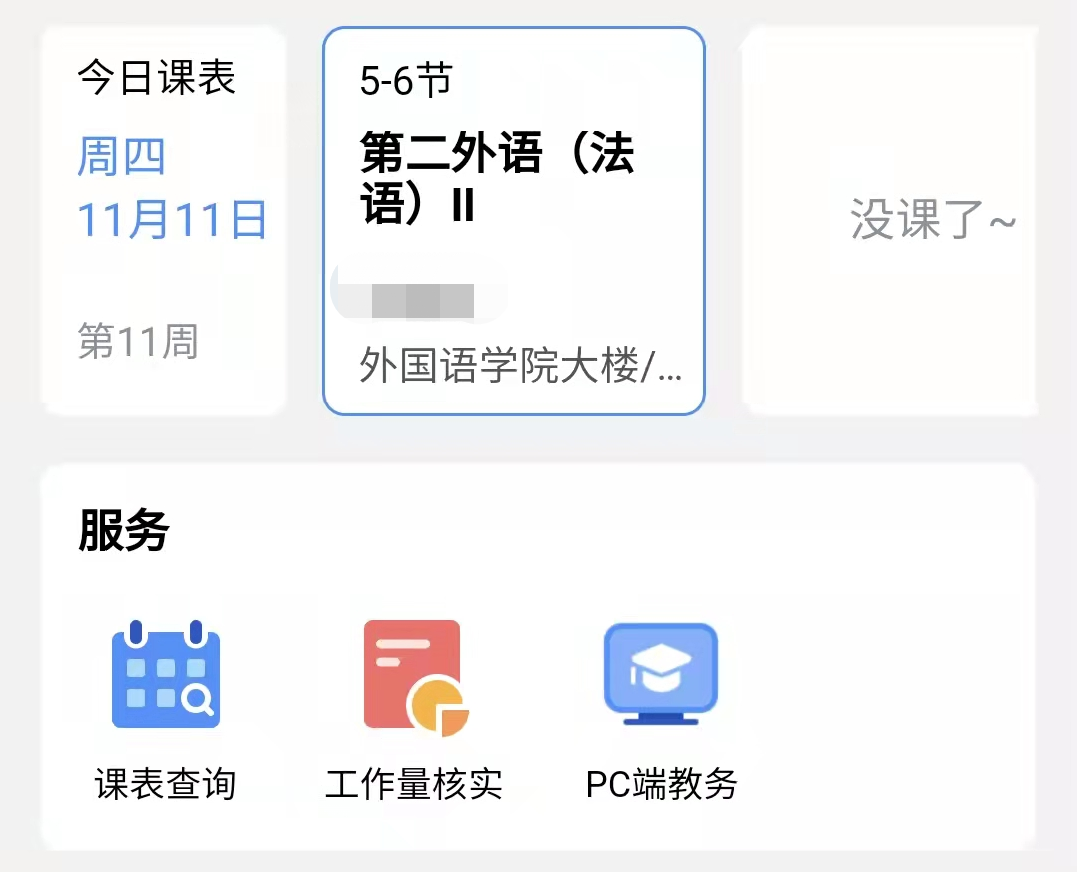Viewport: 1077px width, 872px height.
Task: Open the 第二外语（法语）II course card
Action: tap(513, 220)
